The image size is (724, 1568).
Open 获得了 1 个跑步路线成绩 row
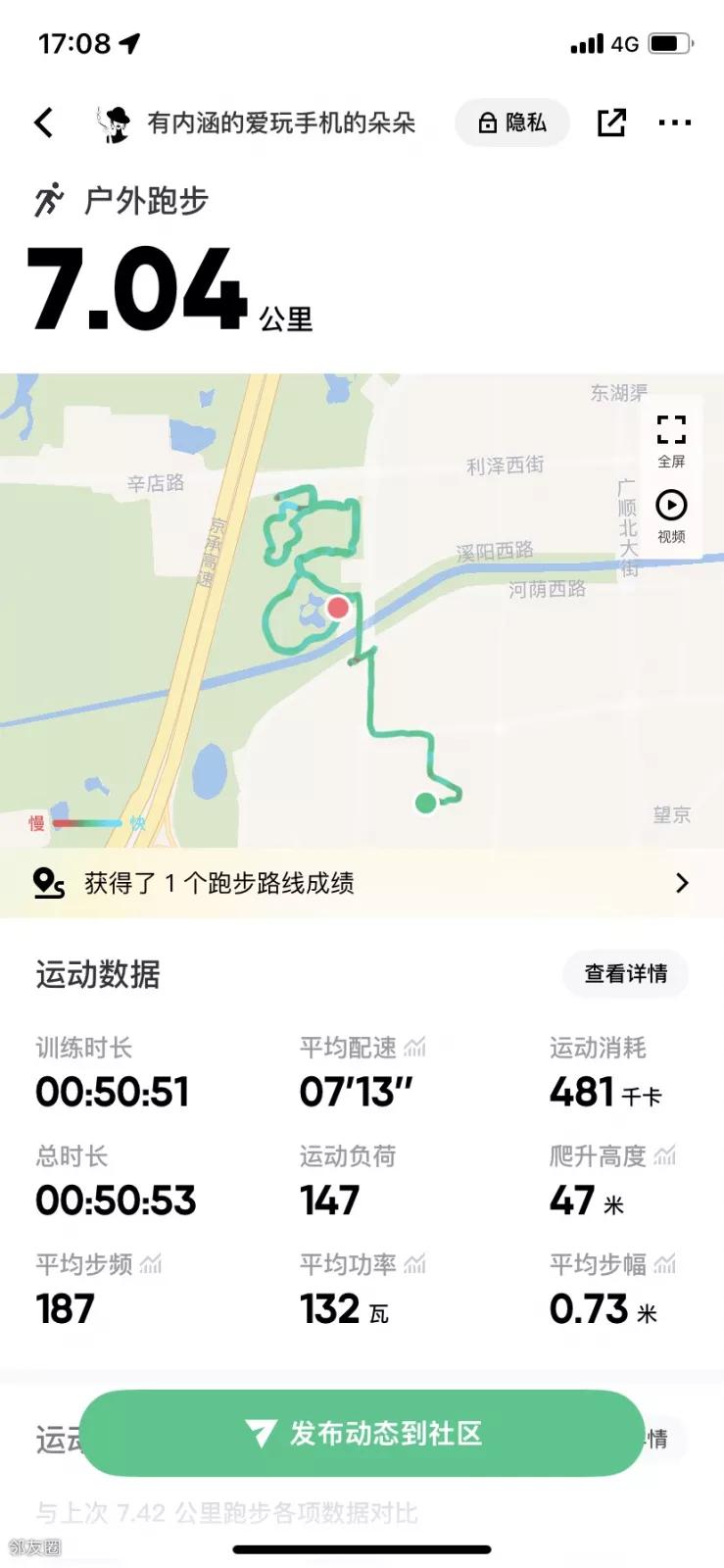pyautogui.click(x=362, y=883)
